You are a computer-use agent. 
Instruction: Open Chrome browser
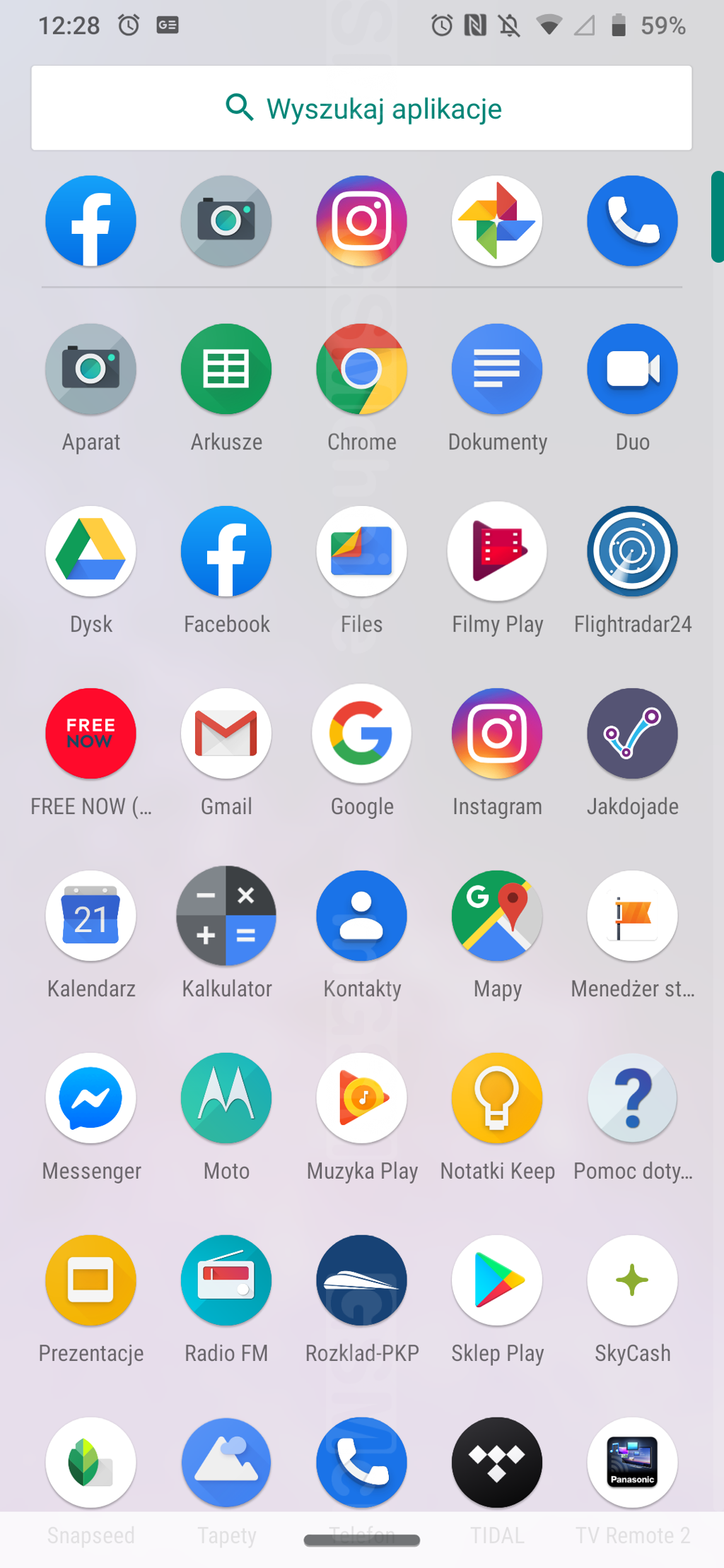(361, 369)
